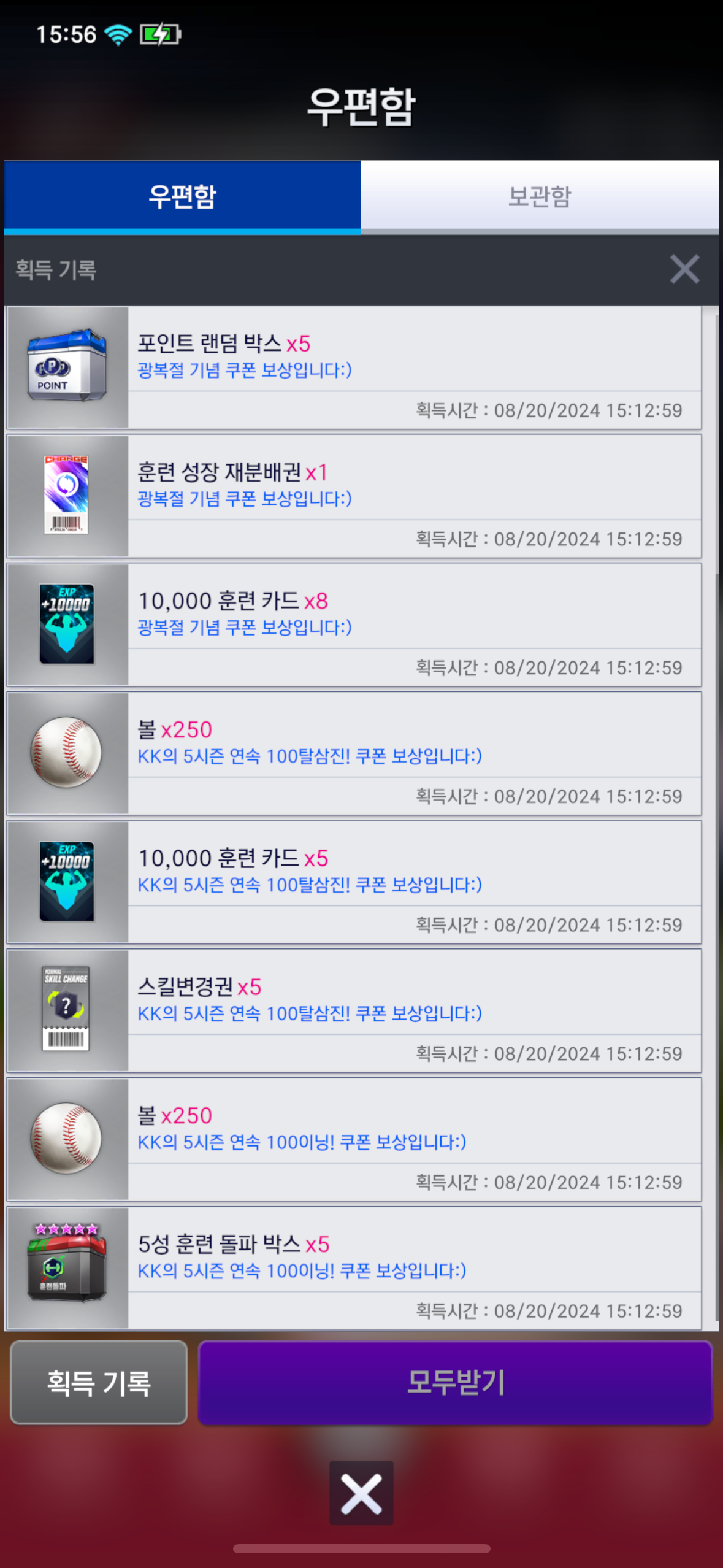Switch to the 보관함 tab

pos(539,196)
